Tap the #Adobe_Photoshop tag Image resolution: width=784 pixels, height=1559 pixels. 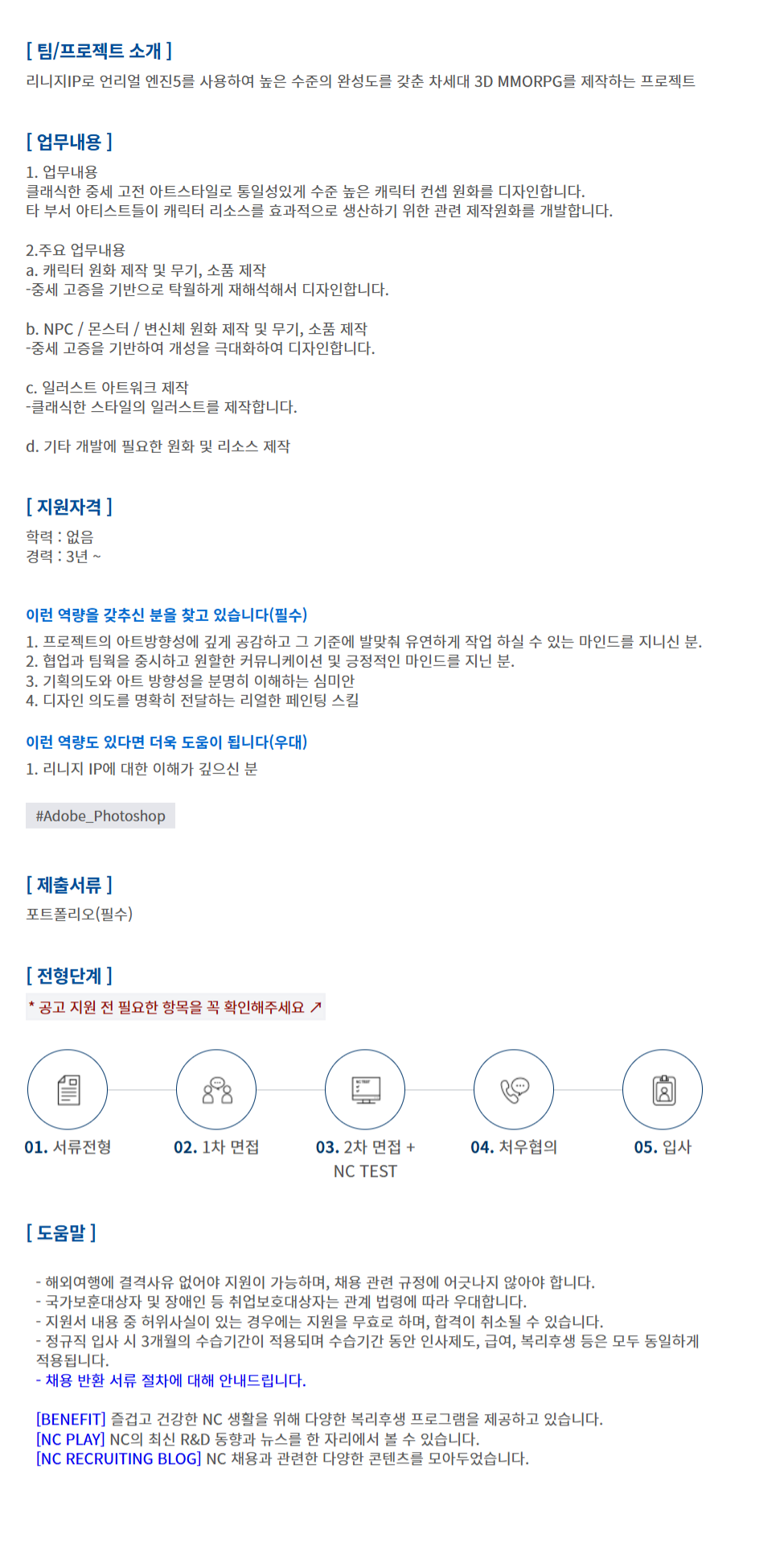point(101,816)
